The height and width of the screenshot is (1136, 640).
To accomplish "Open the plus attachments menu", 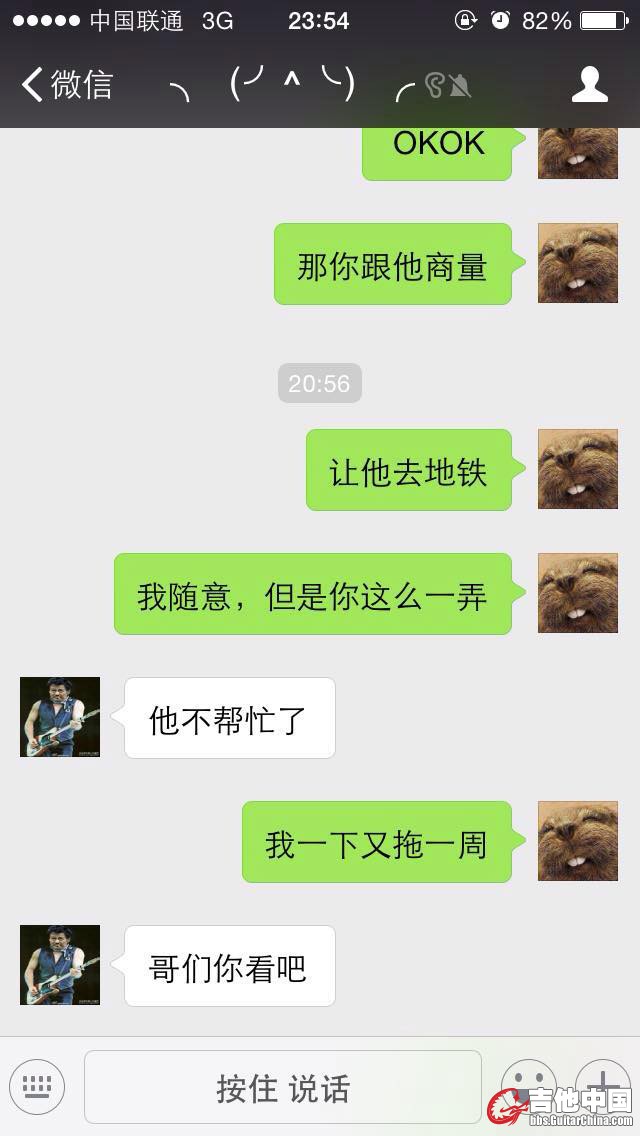I will point(603,1085).
